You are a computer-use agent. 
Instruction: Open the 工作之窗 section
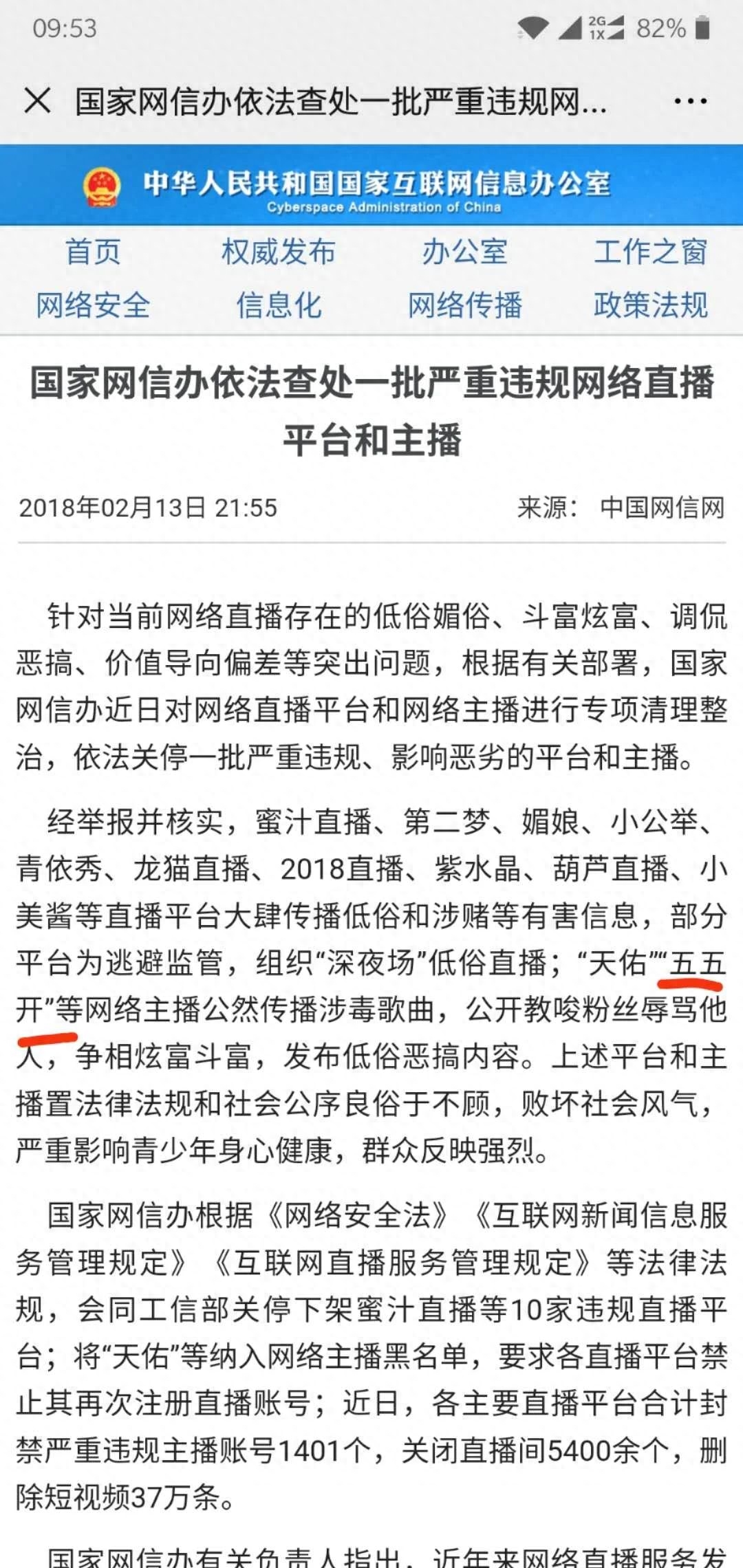[651, 252]
